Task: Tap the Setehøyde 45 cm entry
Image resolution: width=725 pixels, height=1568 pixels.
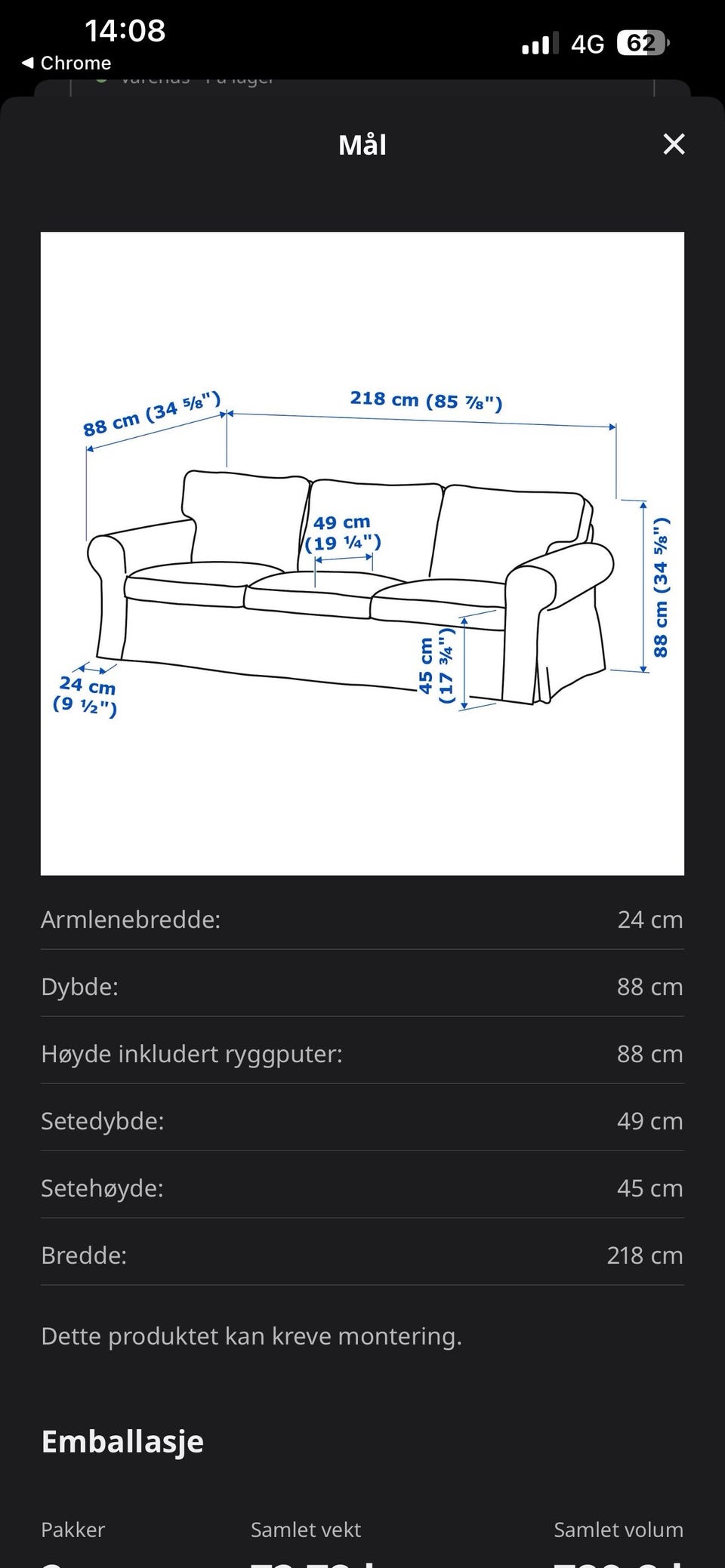Action: (x=362, y=1188)
